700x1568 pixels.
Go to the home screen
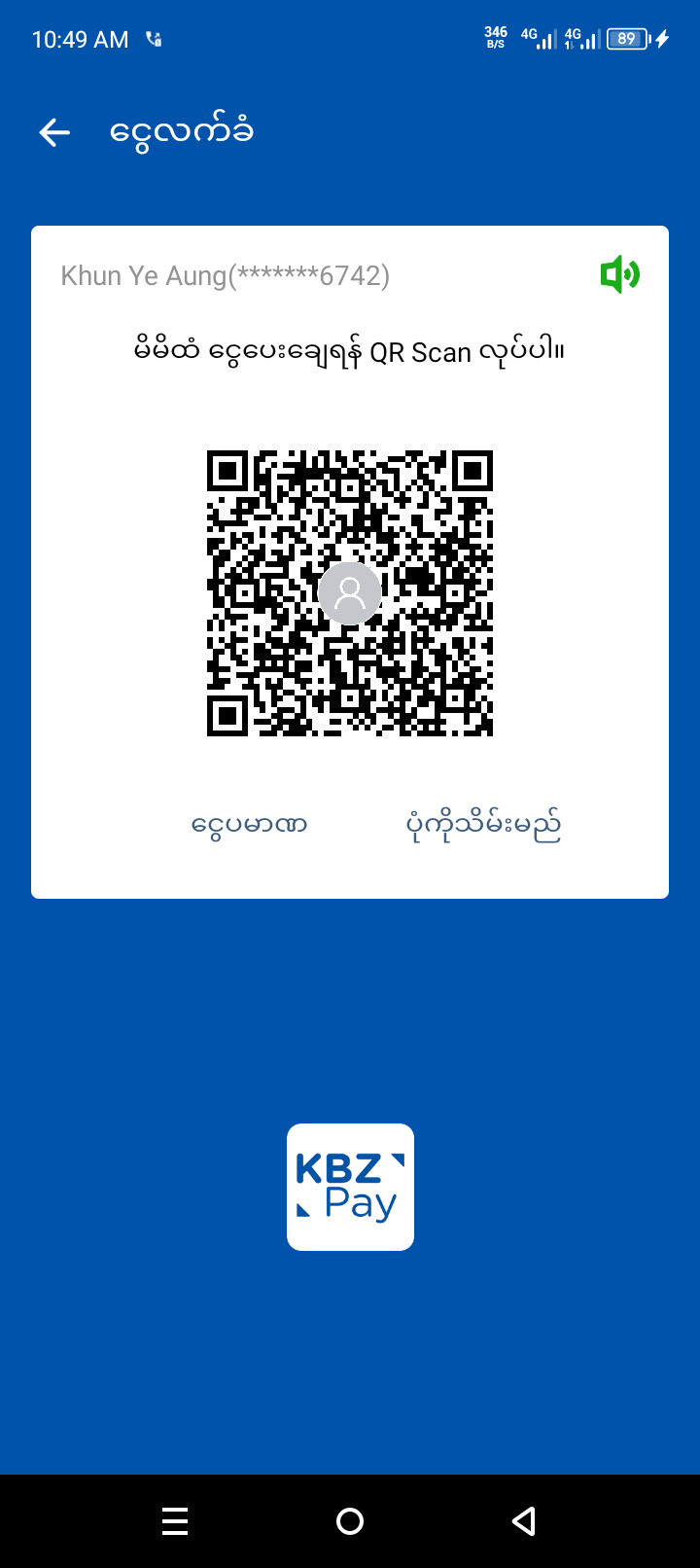point(350,1520)
